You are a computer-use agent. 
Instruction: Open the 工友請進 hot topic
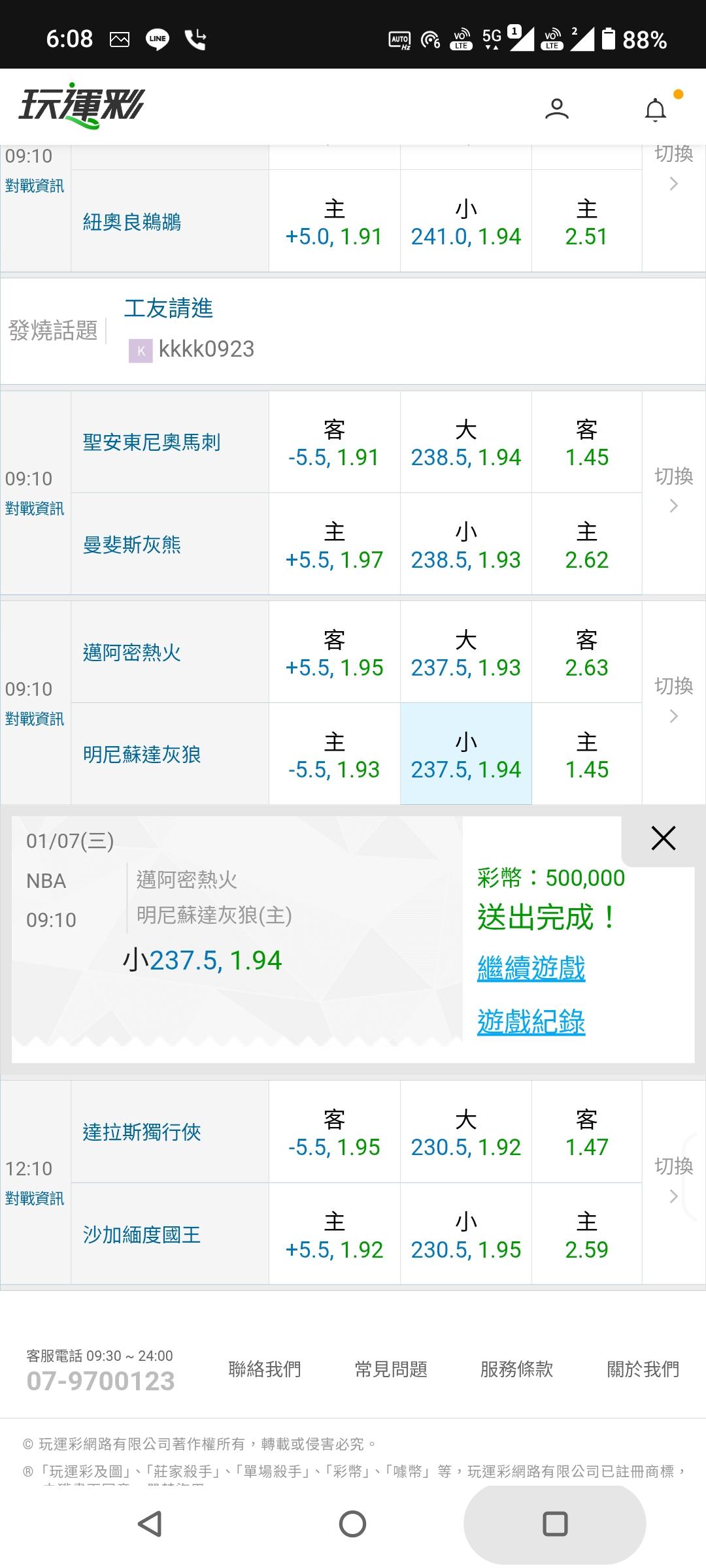click(169, 308)
